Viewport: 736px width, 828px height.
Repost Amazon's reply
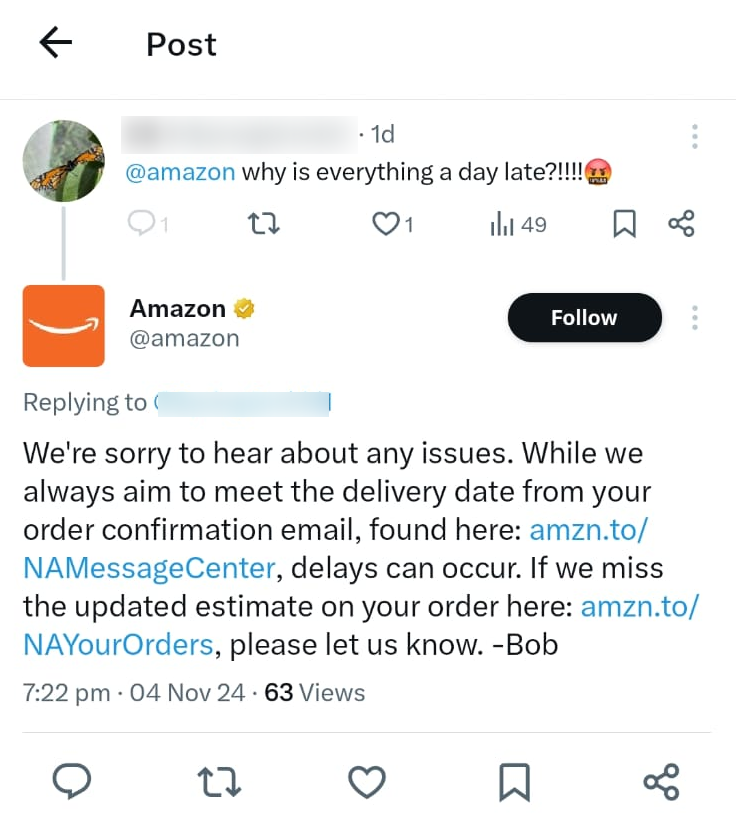[220, 782]
